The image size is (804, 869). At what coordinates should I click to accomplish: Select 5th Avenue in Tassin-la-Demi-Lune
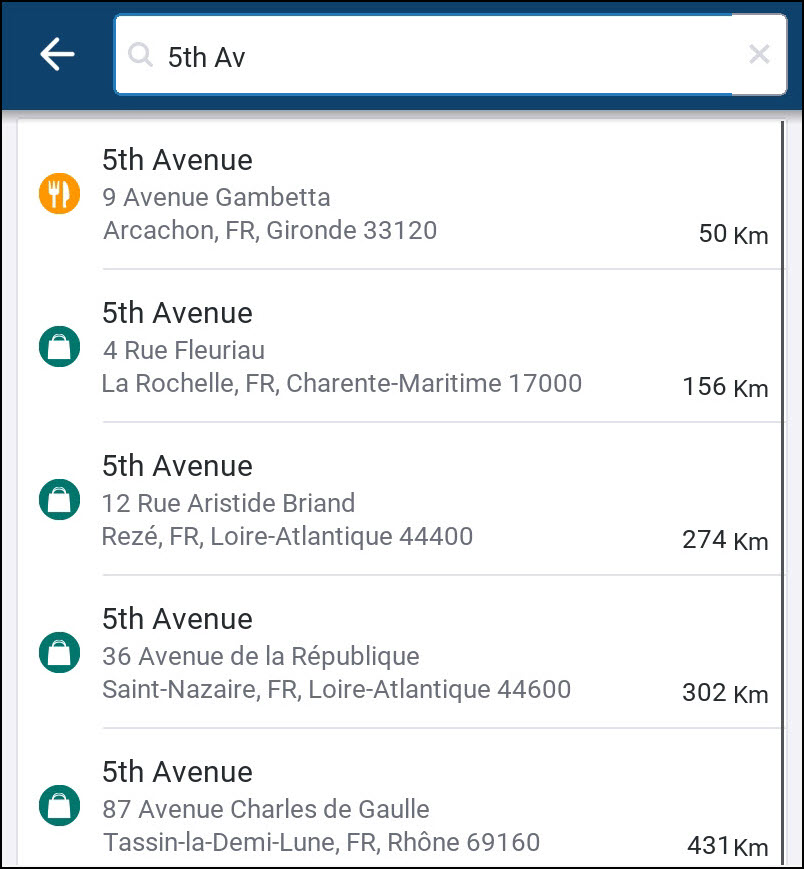coord(400,807)
